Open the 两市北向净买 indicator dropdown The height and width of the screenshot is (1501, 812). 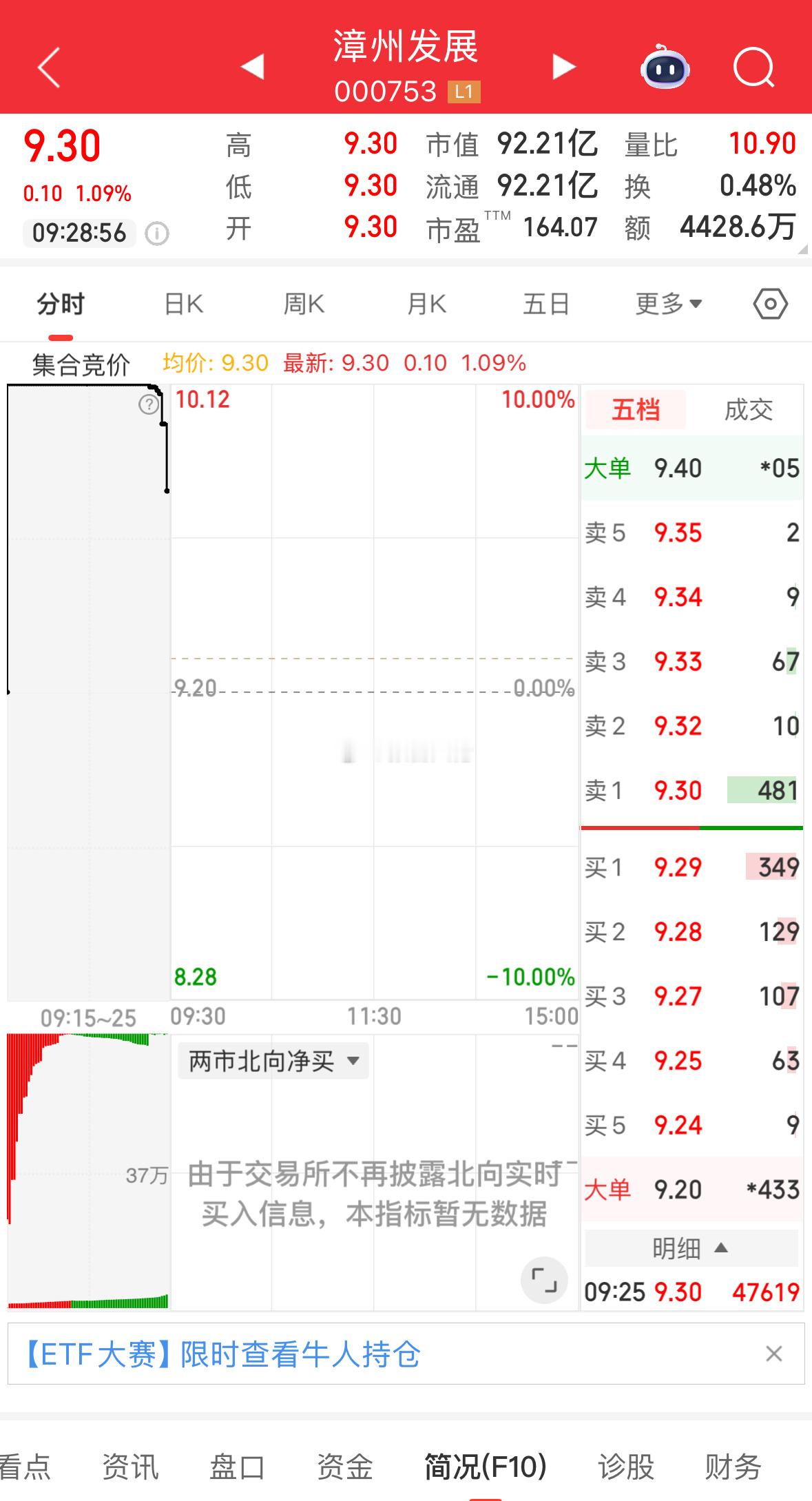coord(272,1062)
